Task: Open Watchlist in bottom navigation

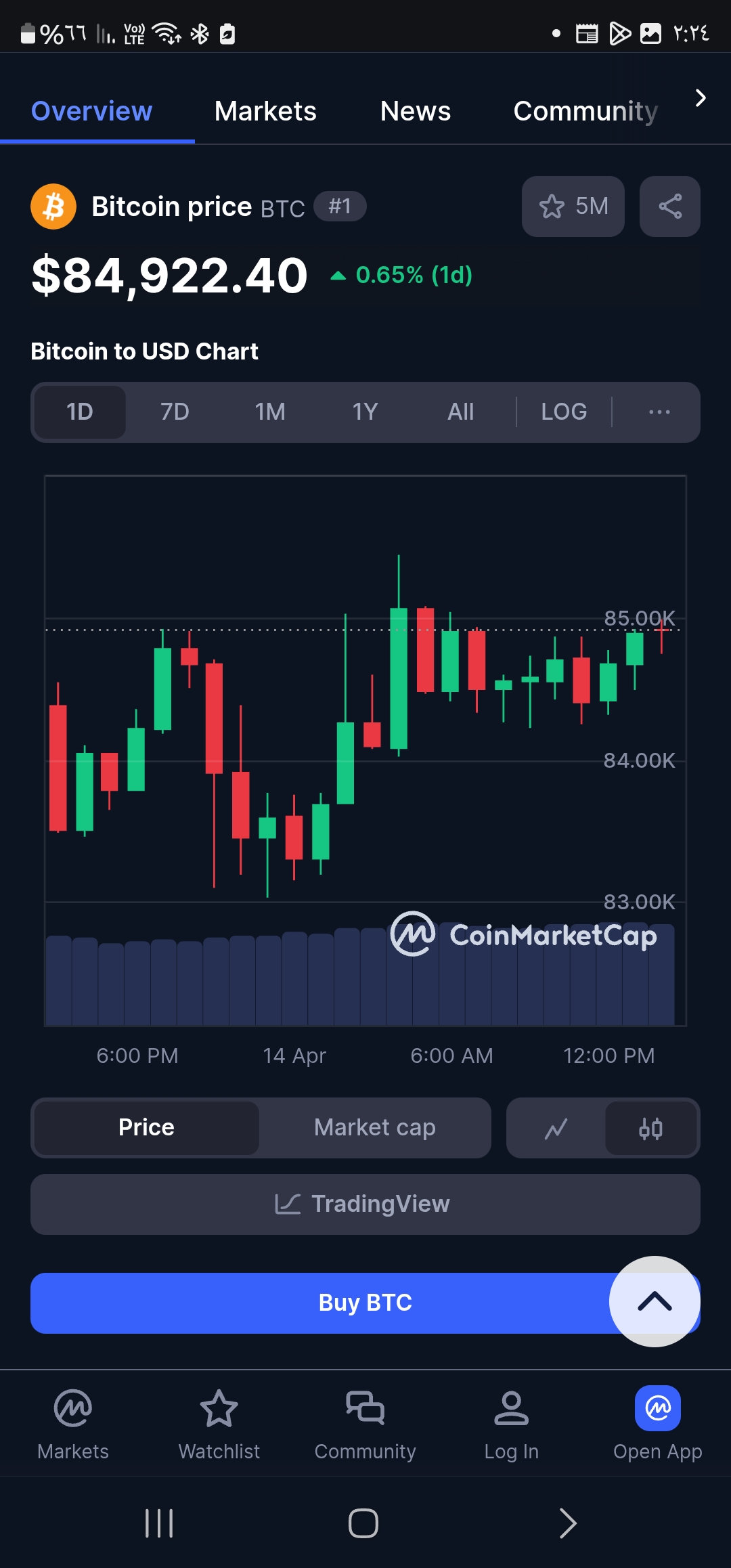Action: point(219,1423)
